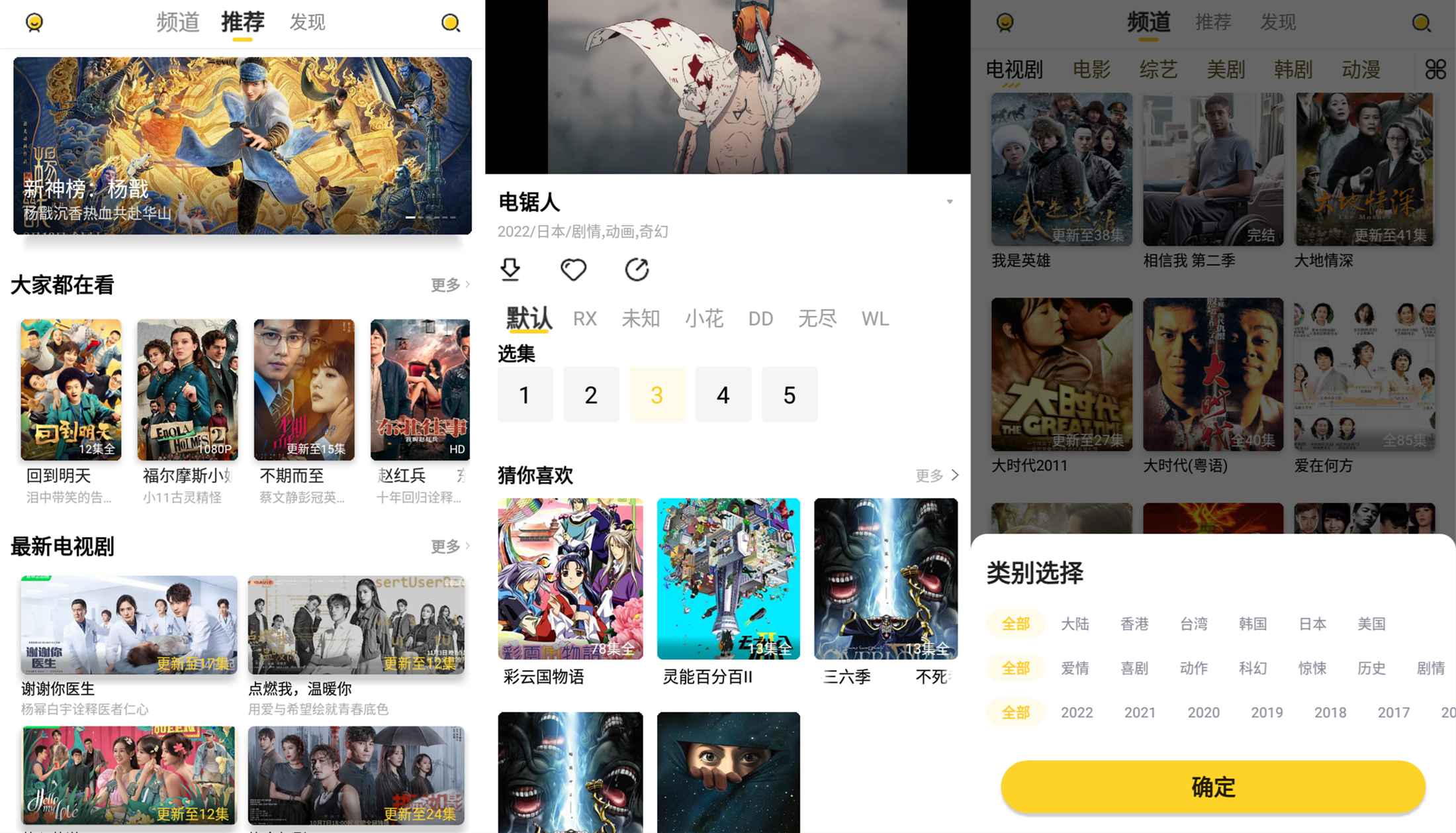This screenshot has height=833, width=1456.
Task: Open the category grid icon beside 动漫
Action: [1435, 70]
